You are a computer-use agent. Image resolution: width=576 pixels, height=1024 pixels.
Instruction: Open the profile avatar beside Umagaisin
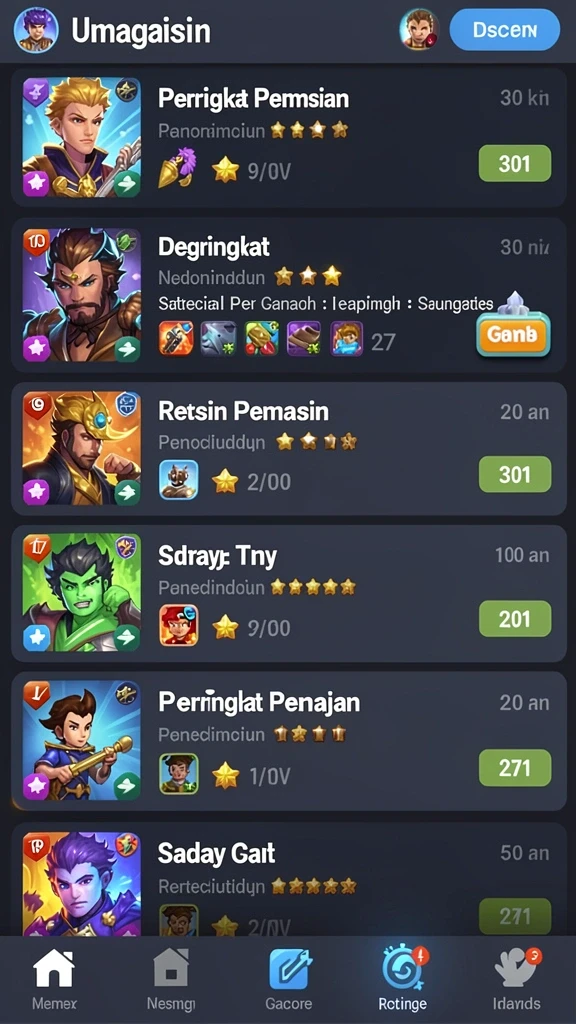click(35, 30)
